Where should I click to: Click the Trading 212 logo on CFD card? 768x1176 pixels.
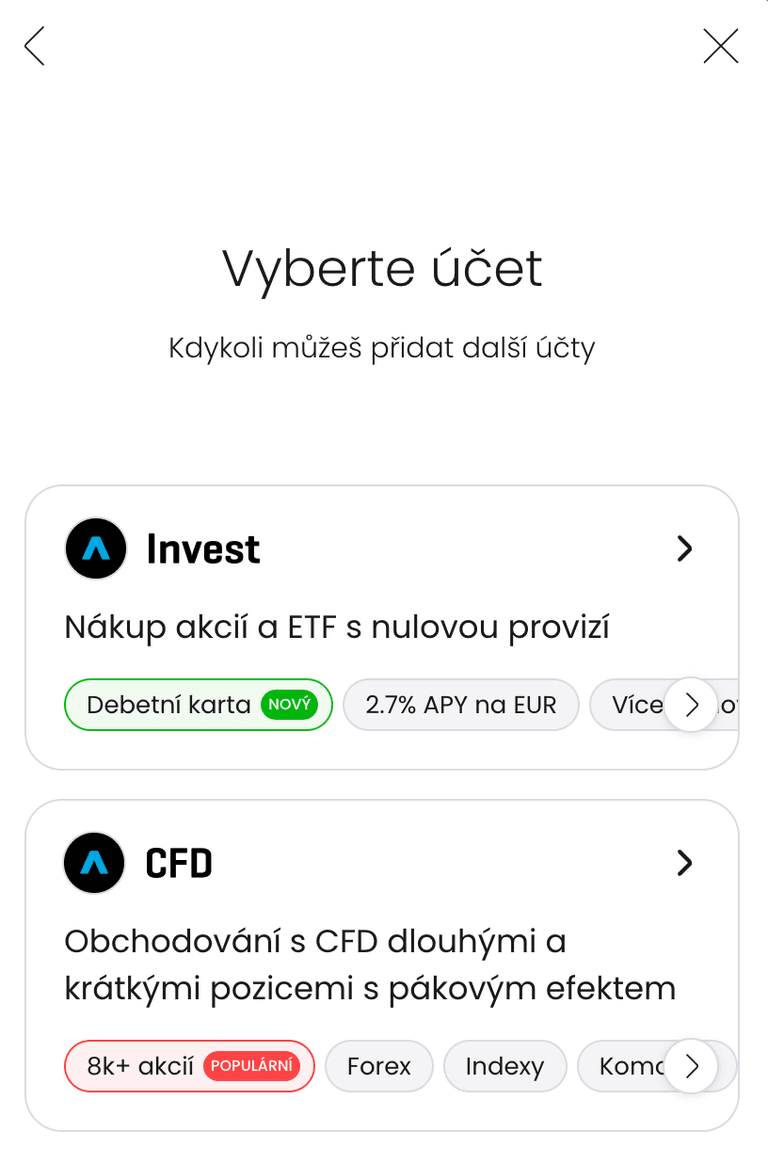pyautogui.click(x=95, y=862)
